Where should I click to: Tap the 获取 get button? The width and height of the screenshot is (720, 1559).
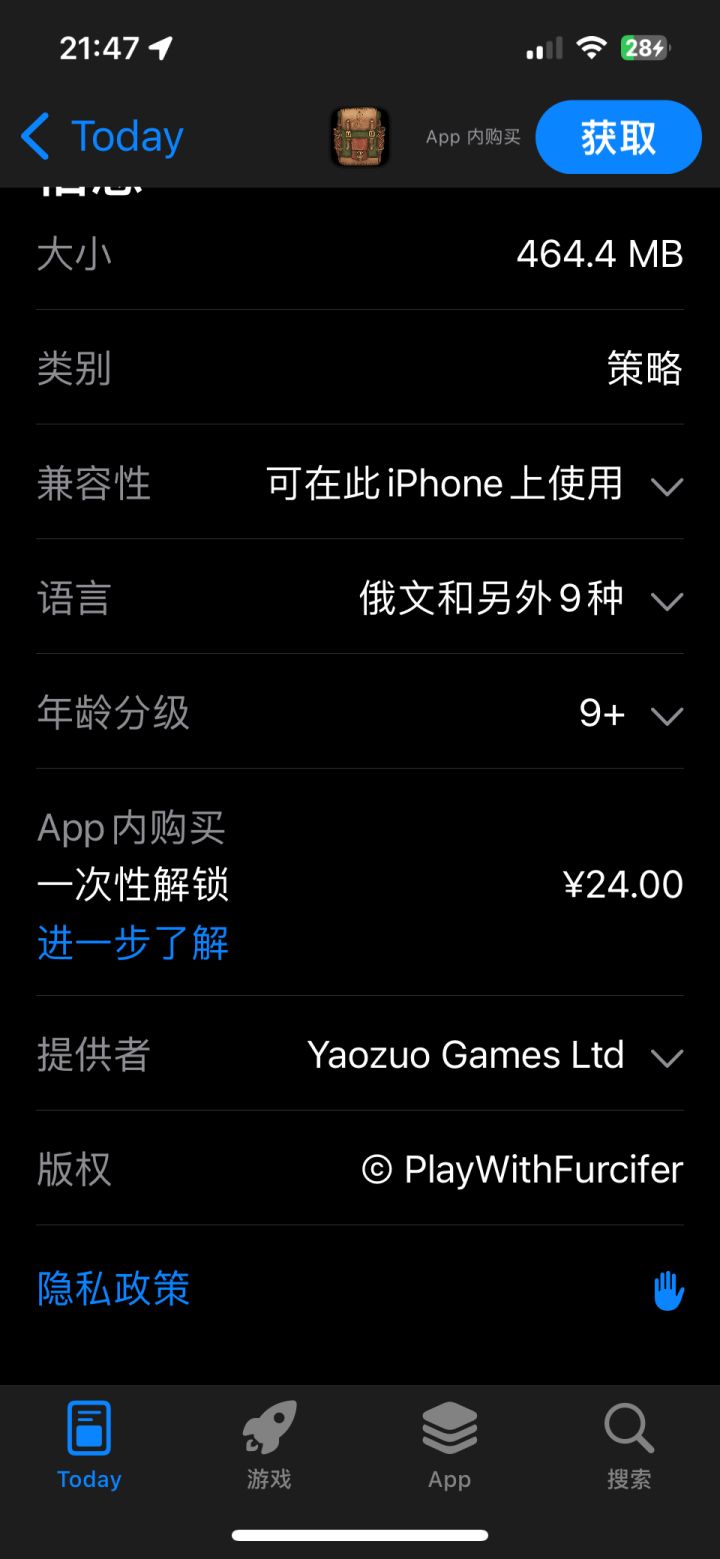618,136
